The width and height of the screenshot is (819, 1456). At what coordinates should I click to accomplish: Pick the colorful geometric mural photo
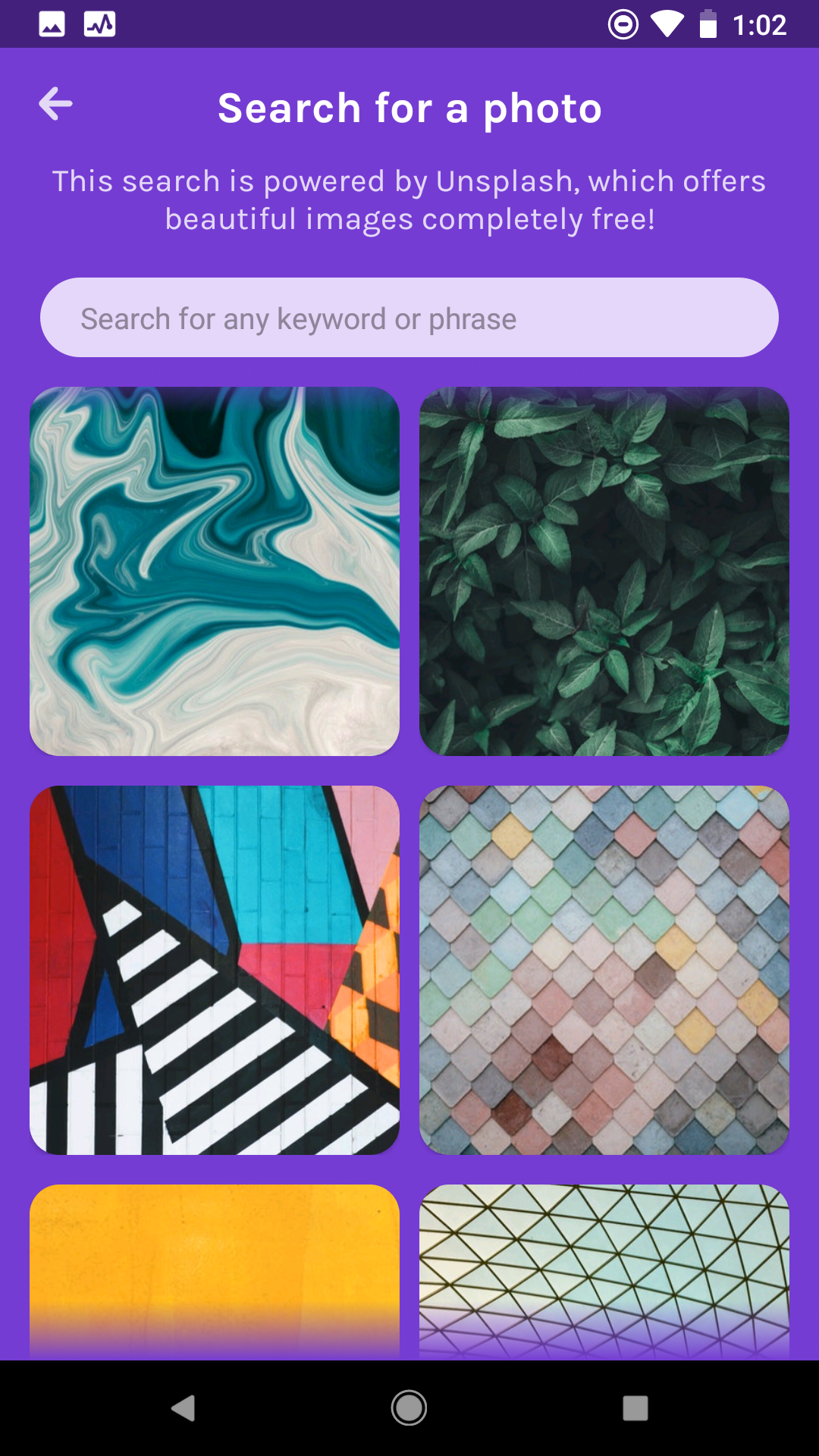point(215,970)
